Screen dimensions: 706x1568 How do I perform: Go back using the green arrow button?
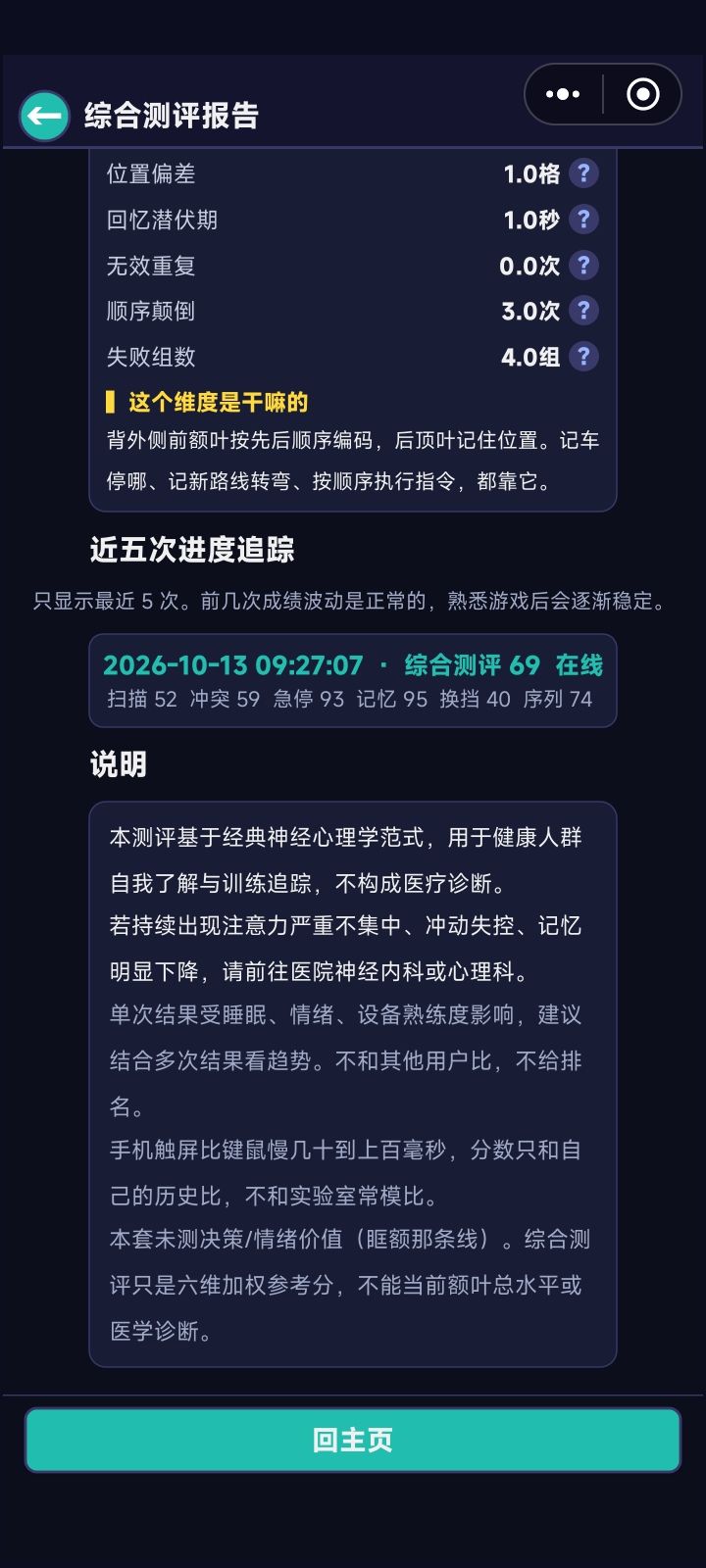(x=44, y=116)
